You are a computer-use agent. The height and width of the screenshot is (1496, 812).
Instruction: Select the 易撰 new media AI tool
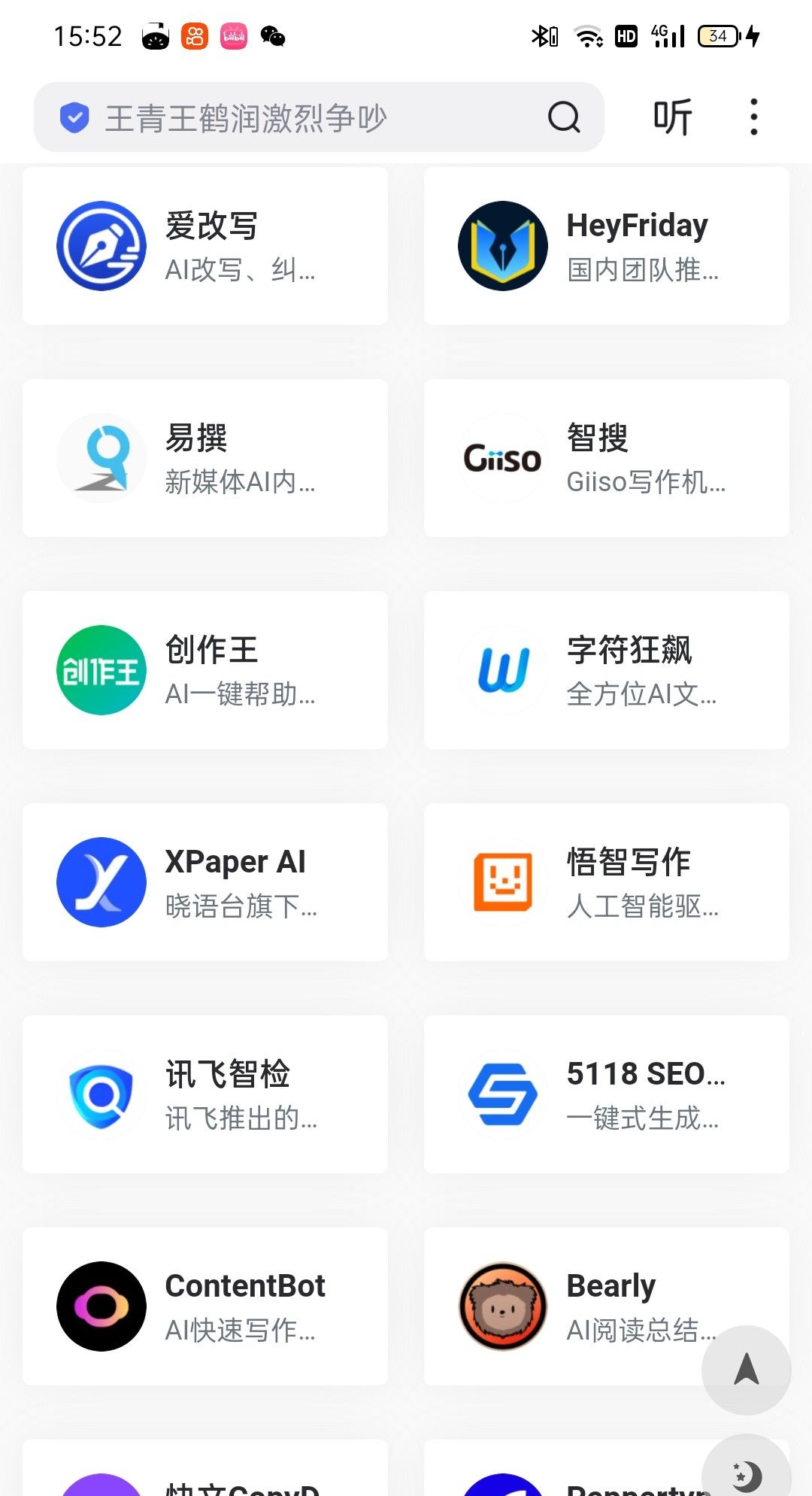pos(101,457)
